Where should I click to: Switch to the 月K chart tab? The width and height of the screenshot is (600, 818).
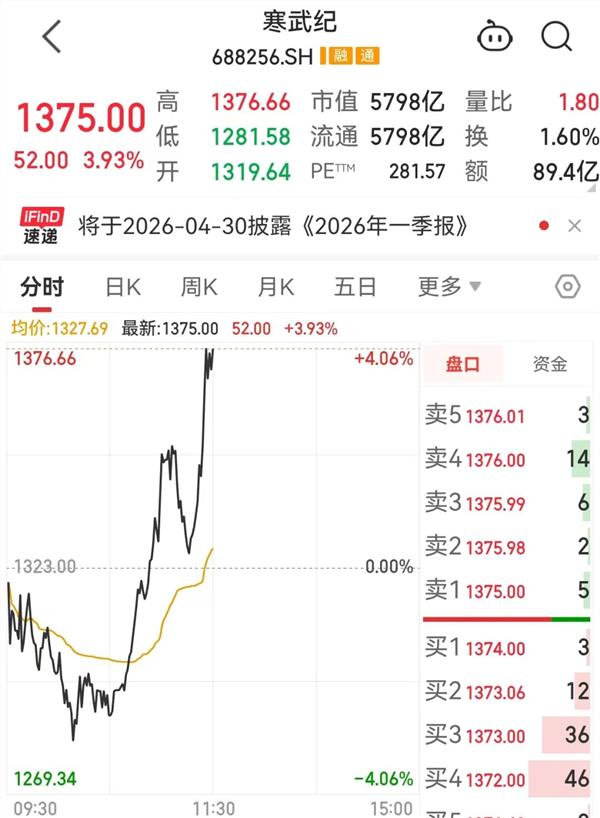[x=275, y=288]
